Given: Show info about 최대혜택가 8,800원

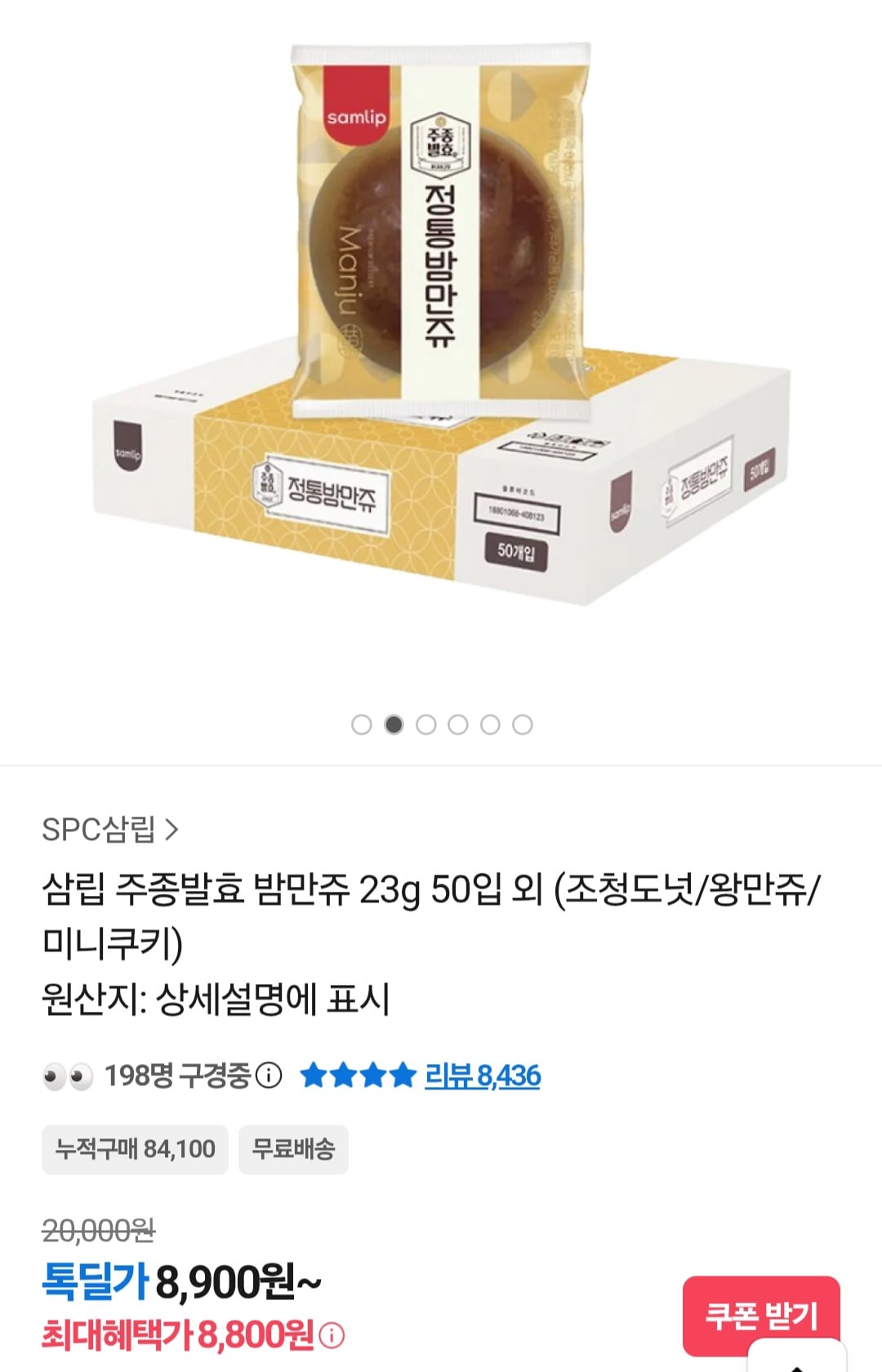Looking at the screenshot, I should tap(332, 1336).
